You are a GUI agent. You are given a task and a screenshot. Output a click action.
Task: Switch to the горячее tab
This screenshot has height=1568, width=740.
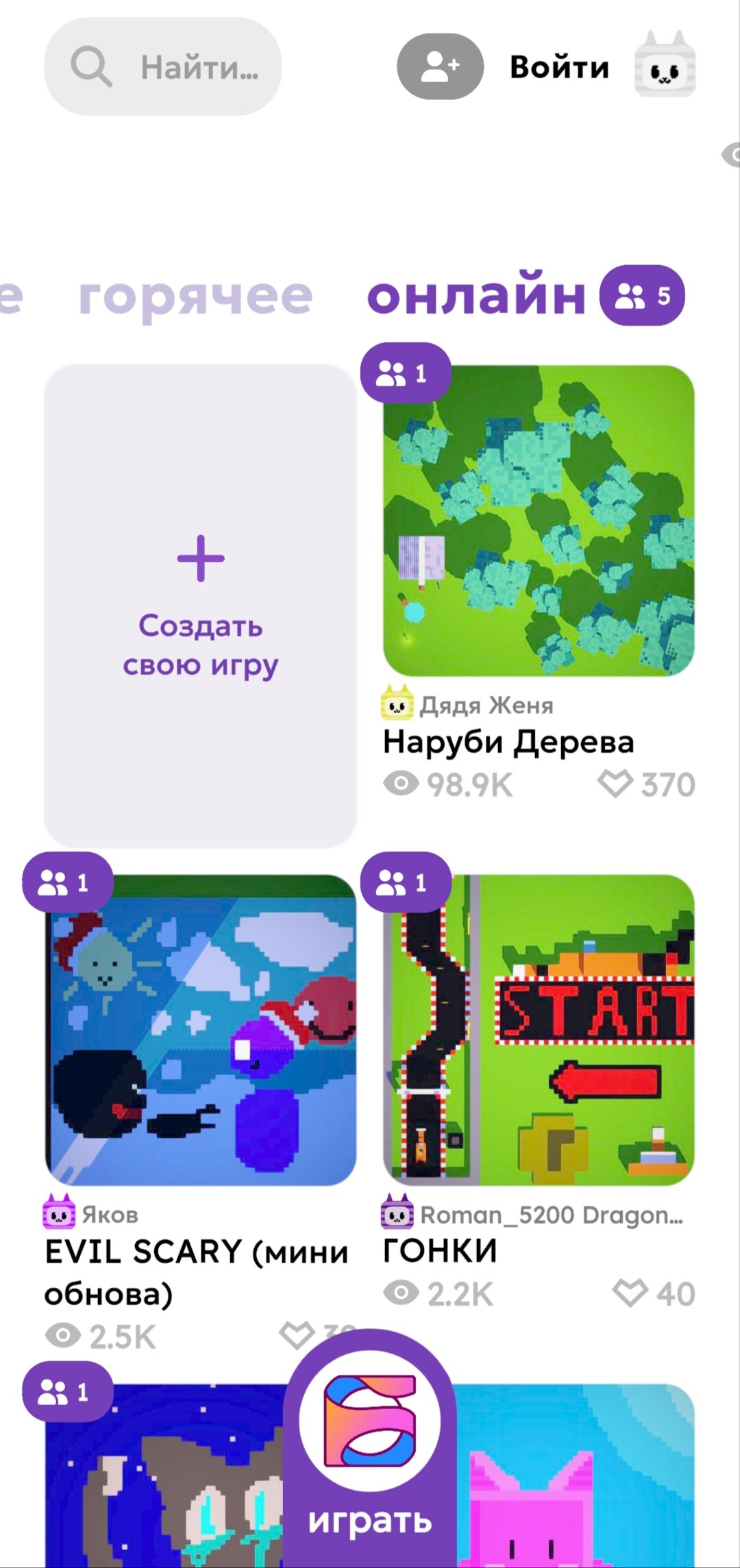[195, 296]
